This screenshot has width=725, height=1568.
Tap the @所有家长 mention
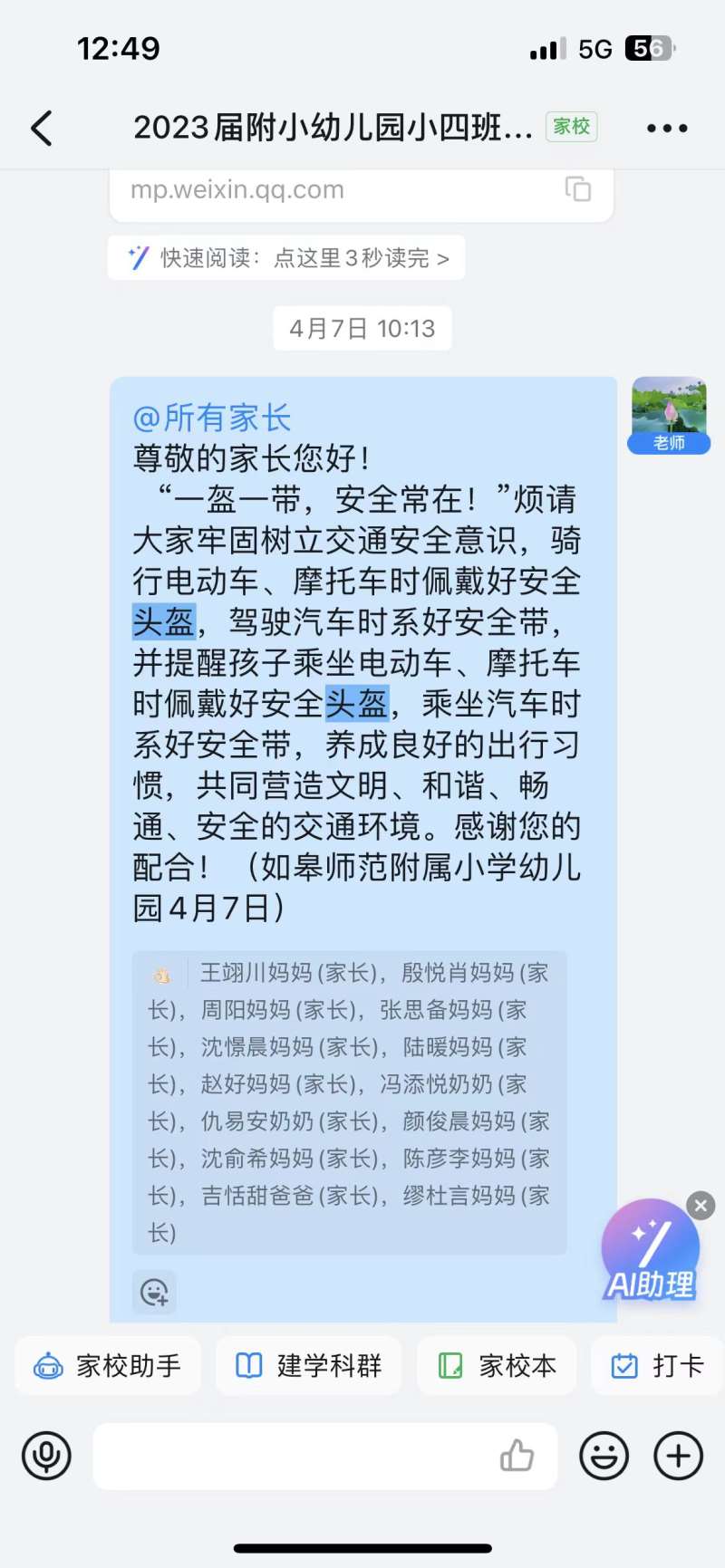coord(212,418)
